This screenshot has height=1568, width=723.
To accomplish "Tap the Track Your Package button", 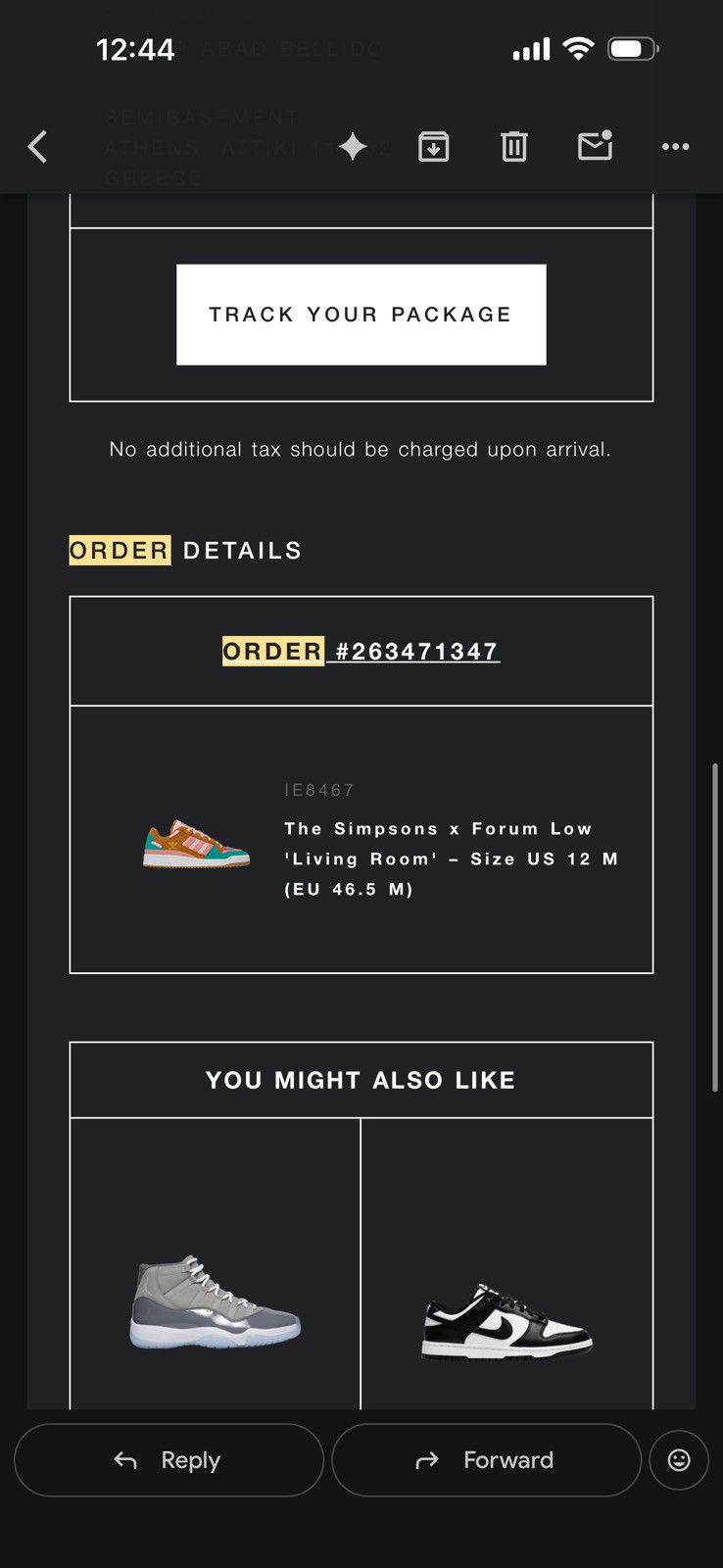I will coord(361,315).
